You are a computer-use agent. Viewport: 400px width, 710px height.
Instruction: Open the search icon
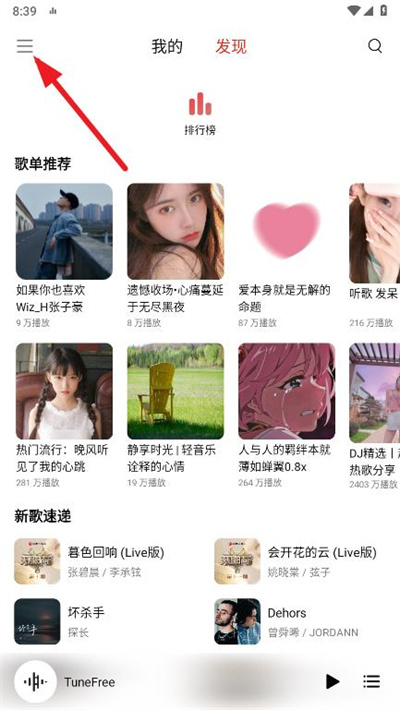click(x=375, y=46)
